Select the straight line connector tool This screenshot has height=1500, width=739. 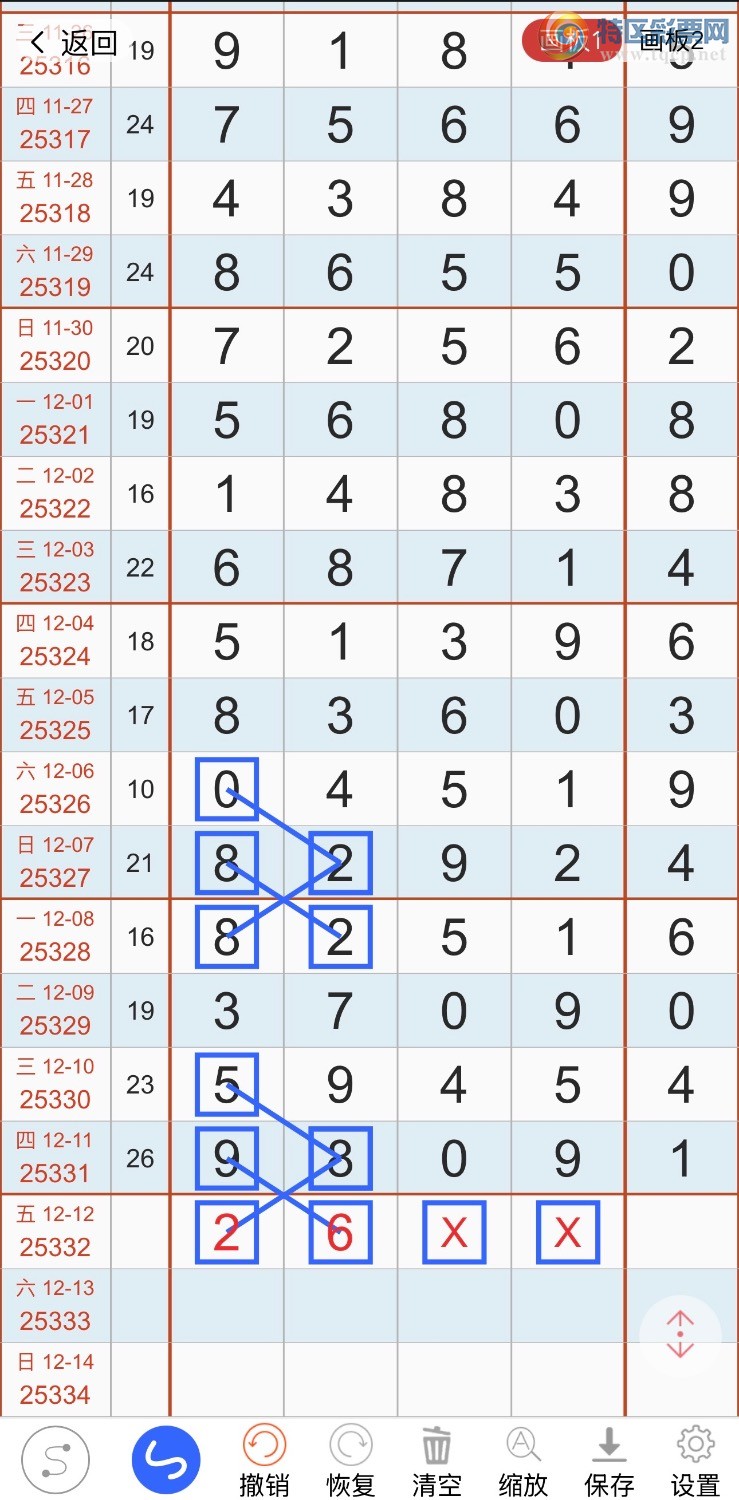click(x=55, y=1461)
